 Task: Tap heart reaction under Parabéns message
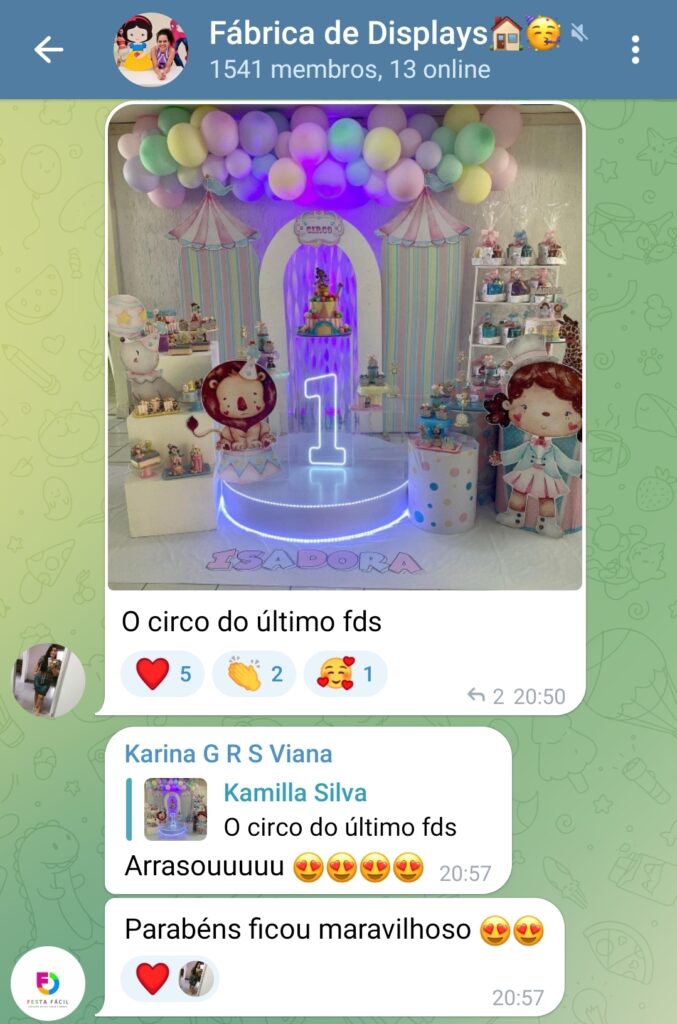click(152, 978)
